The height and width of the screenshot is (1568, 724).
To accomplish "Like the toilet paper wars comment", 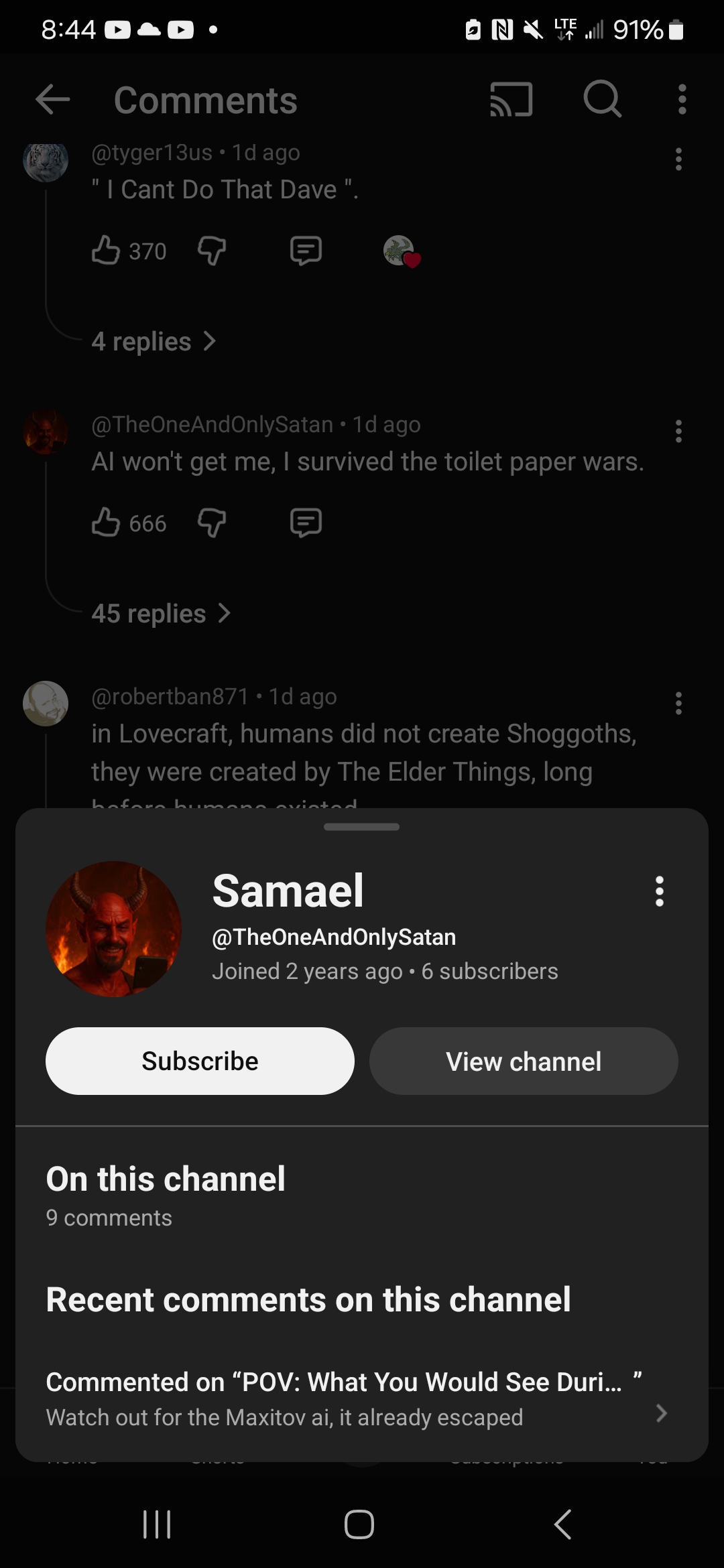I will pos(106,523).
